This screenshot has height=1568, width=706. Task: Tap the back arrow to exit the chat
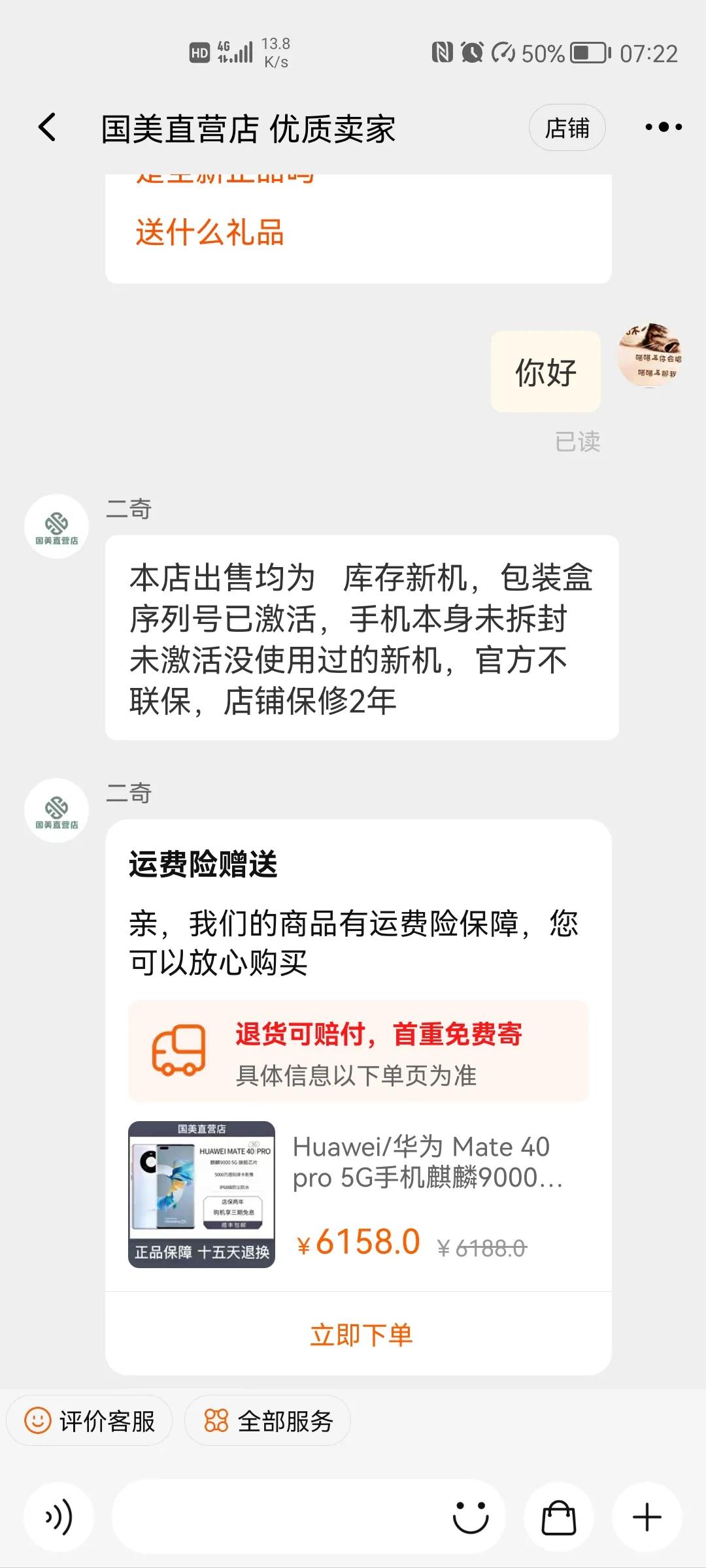(47, 128)
